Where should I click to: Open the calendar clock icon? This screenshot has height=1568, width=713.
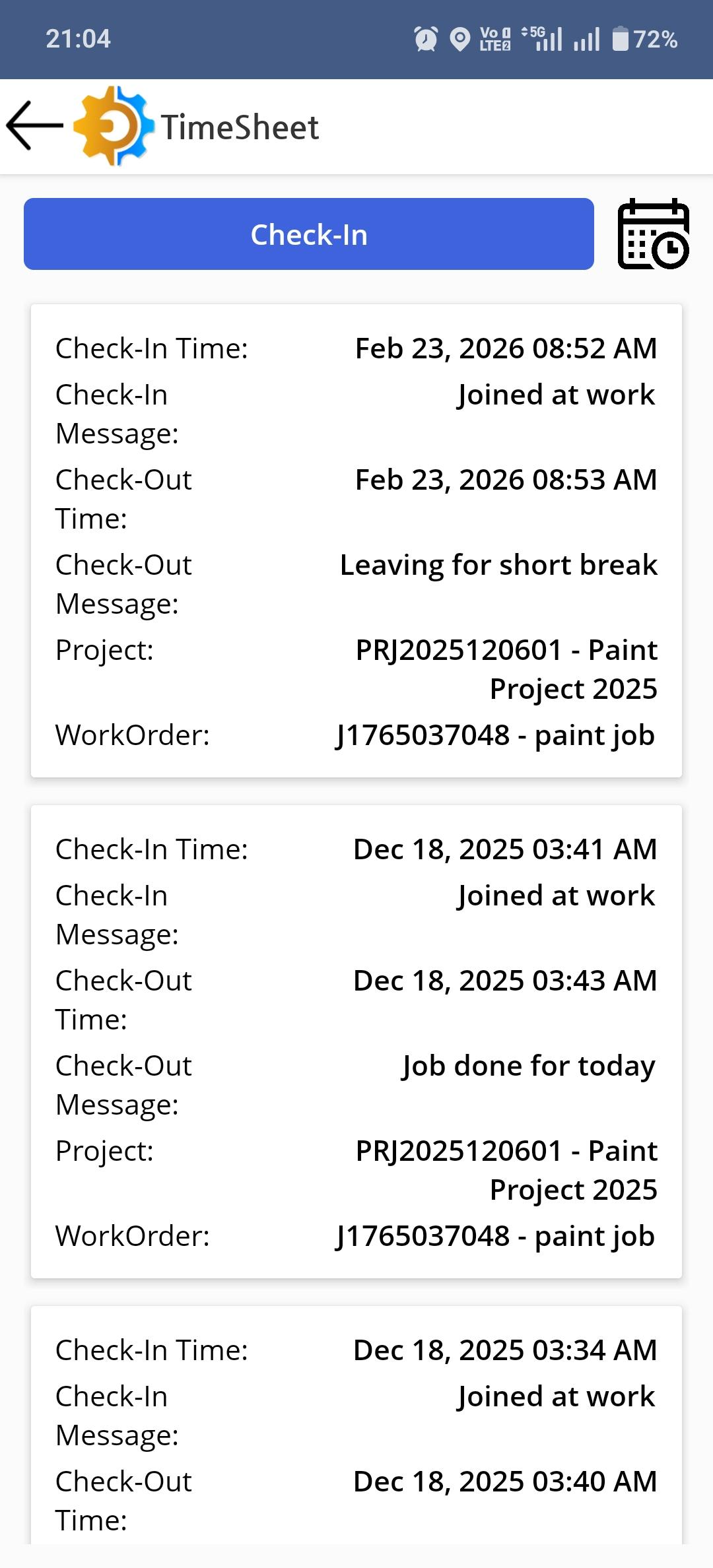tap(653, 234)
